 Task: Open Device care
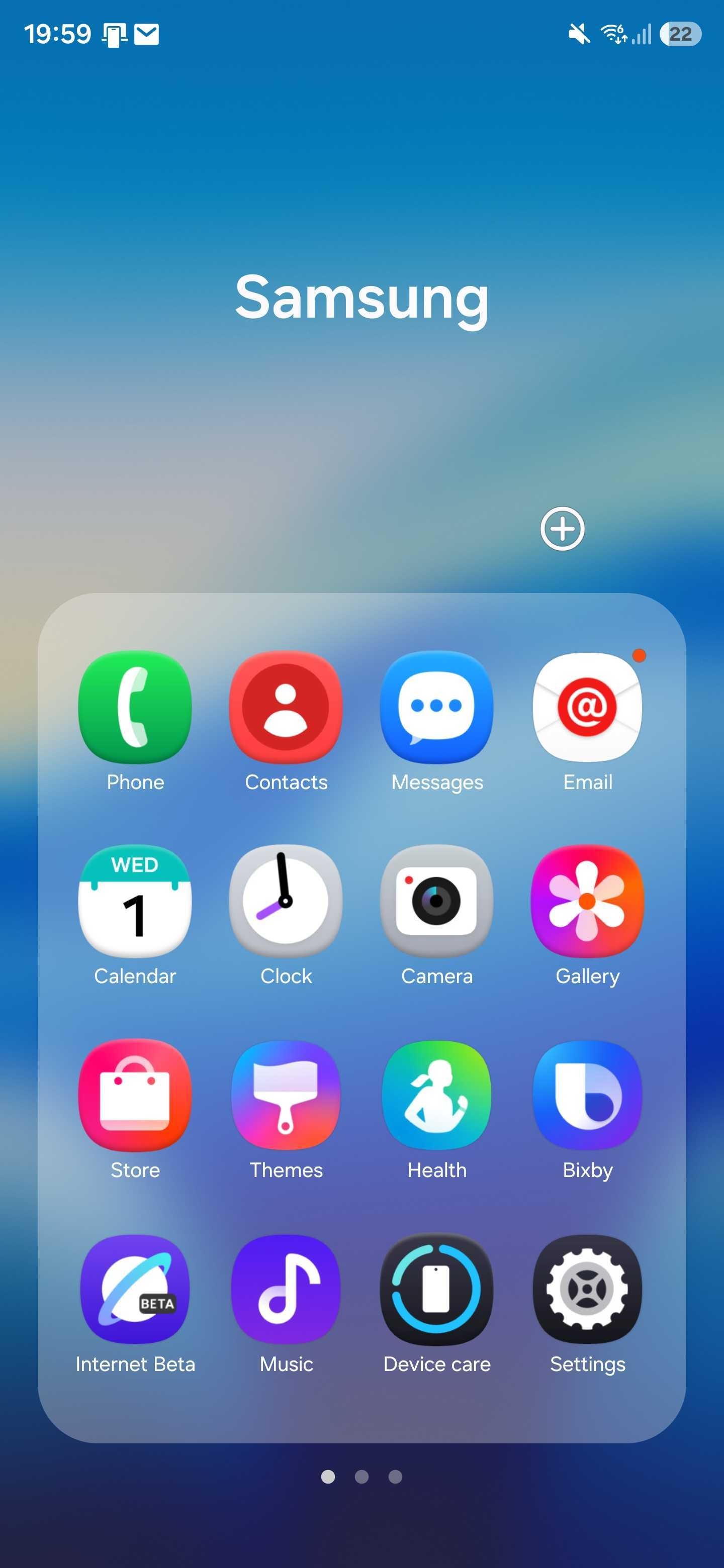(436, 1289)
